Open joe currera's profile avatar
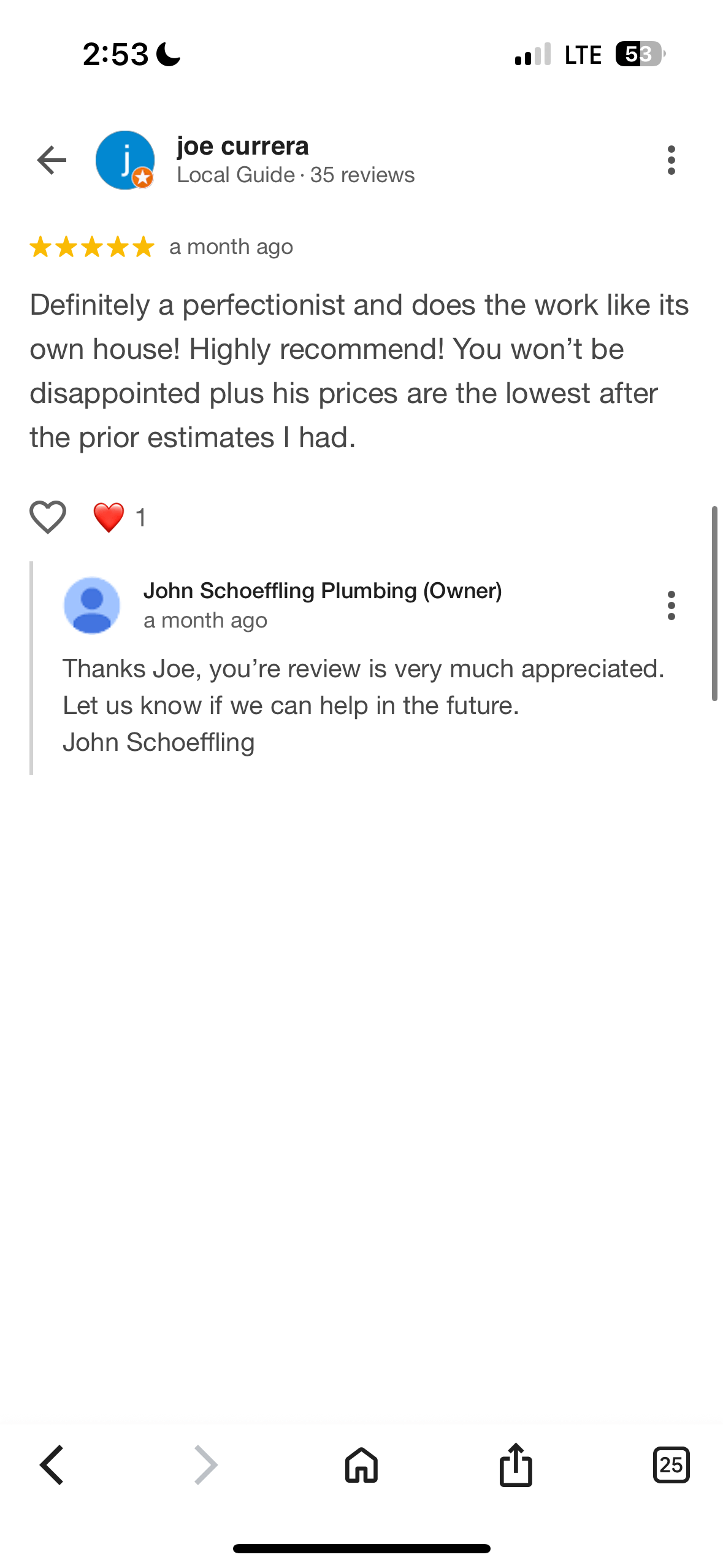723x1568 pixels. click(x=125, y=160)
